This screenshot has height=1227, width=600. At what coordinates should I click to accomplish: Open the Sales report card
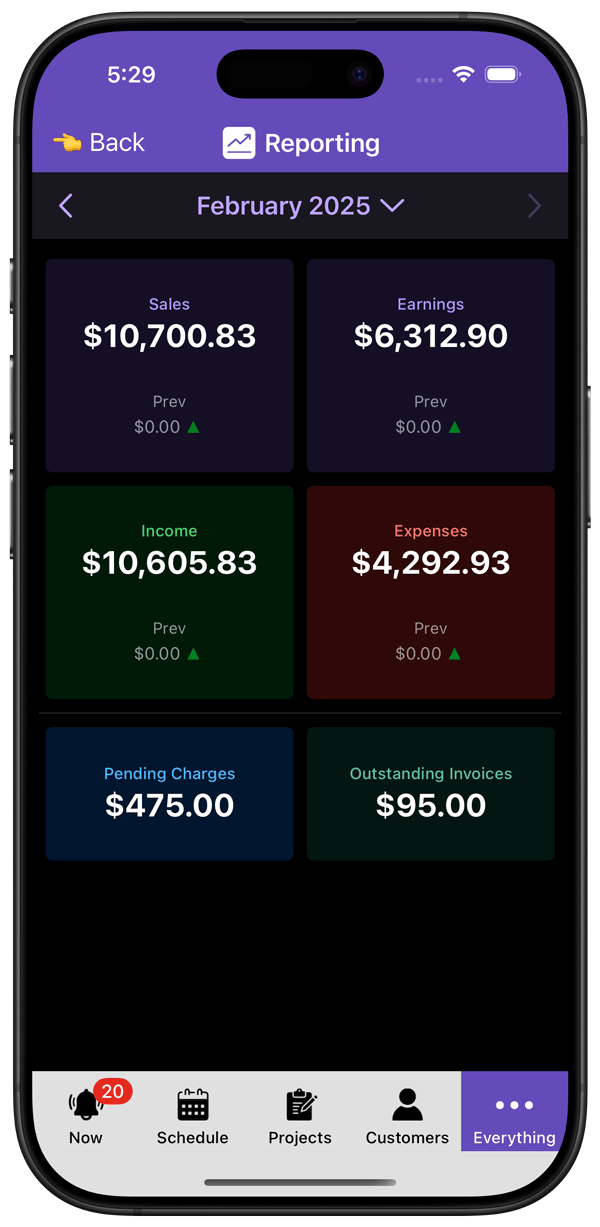(169, 365)
